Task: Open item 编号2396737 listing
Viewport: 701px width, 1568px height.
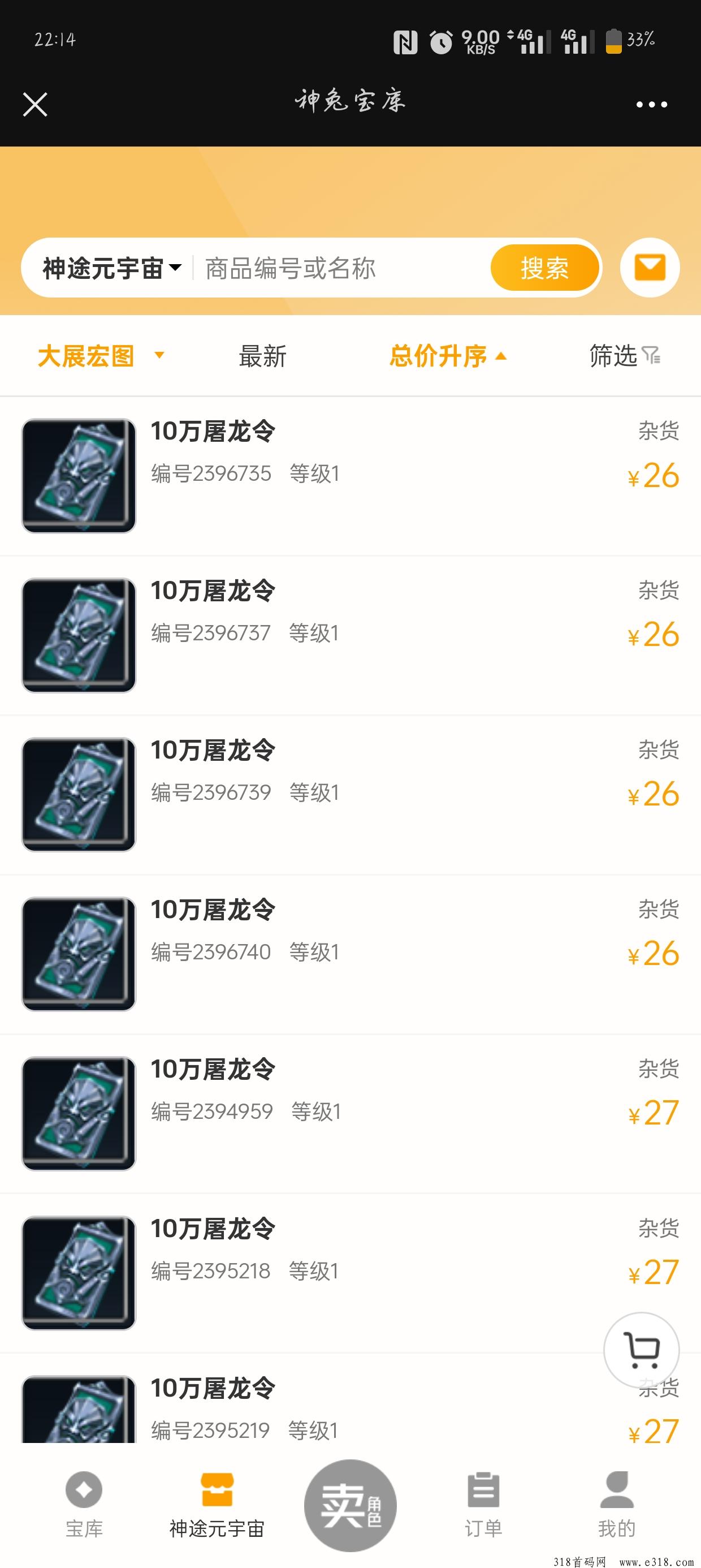Action: point(350,635)
